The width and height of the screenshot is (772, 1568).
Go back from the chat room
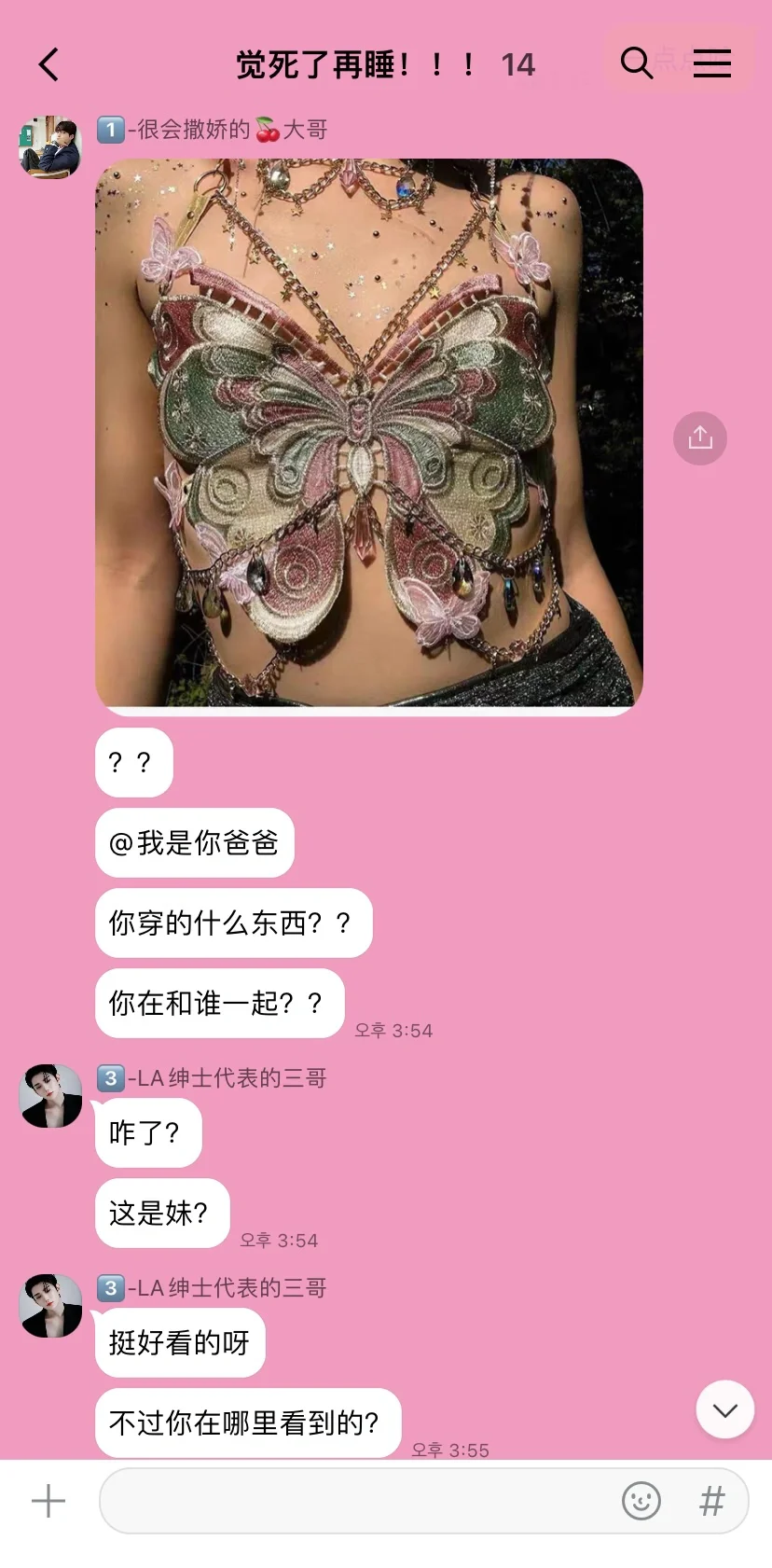coord(48,64)
